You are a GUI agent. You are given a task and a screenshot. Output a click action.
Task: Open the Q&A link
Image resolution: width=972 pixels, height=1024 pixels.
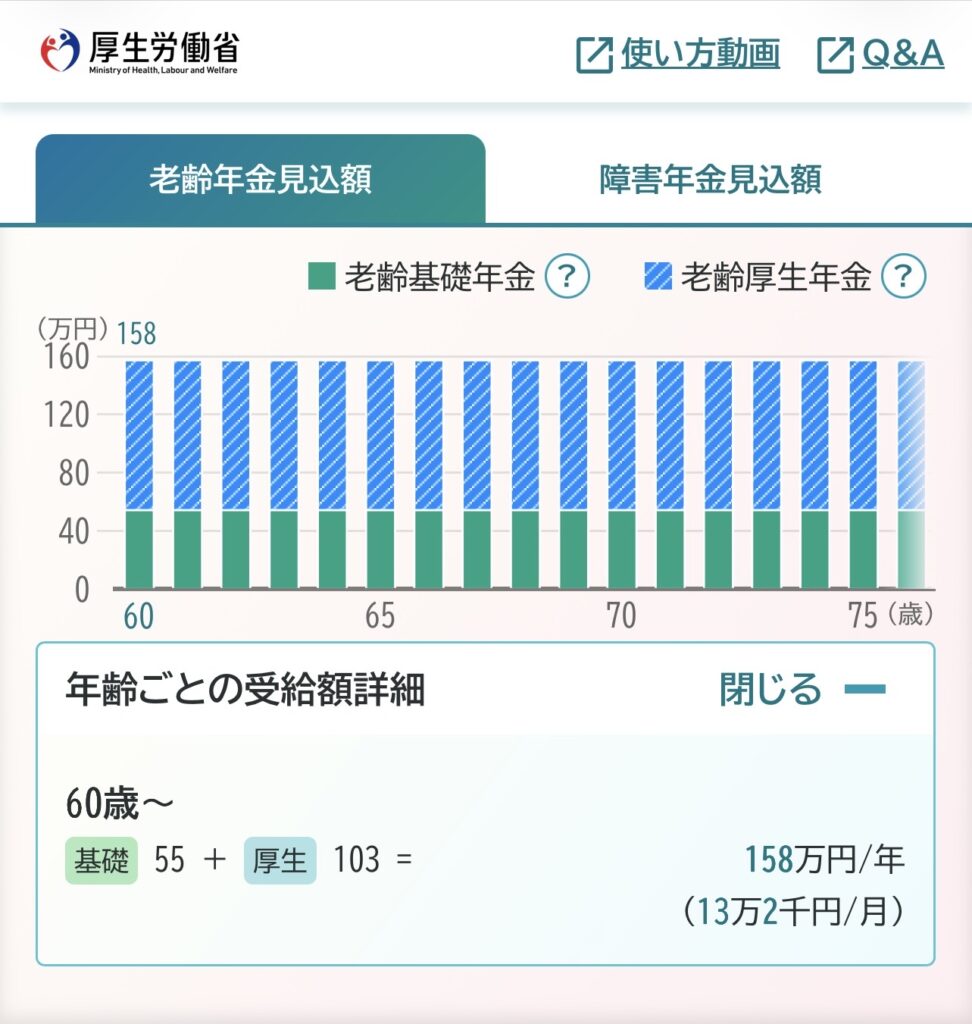click(x=881, y=54)
